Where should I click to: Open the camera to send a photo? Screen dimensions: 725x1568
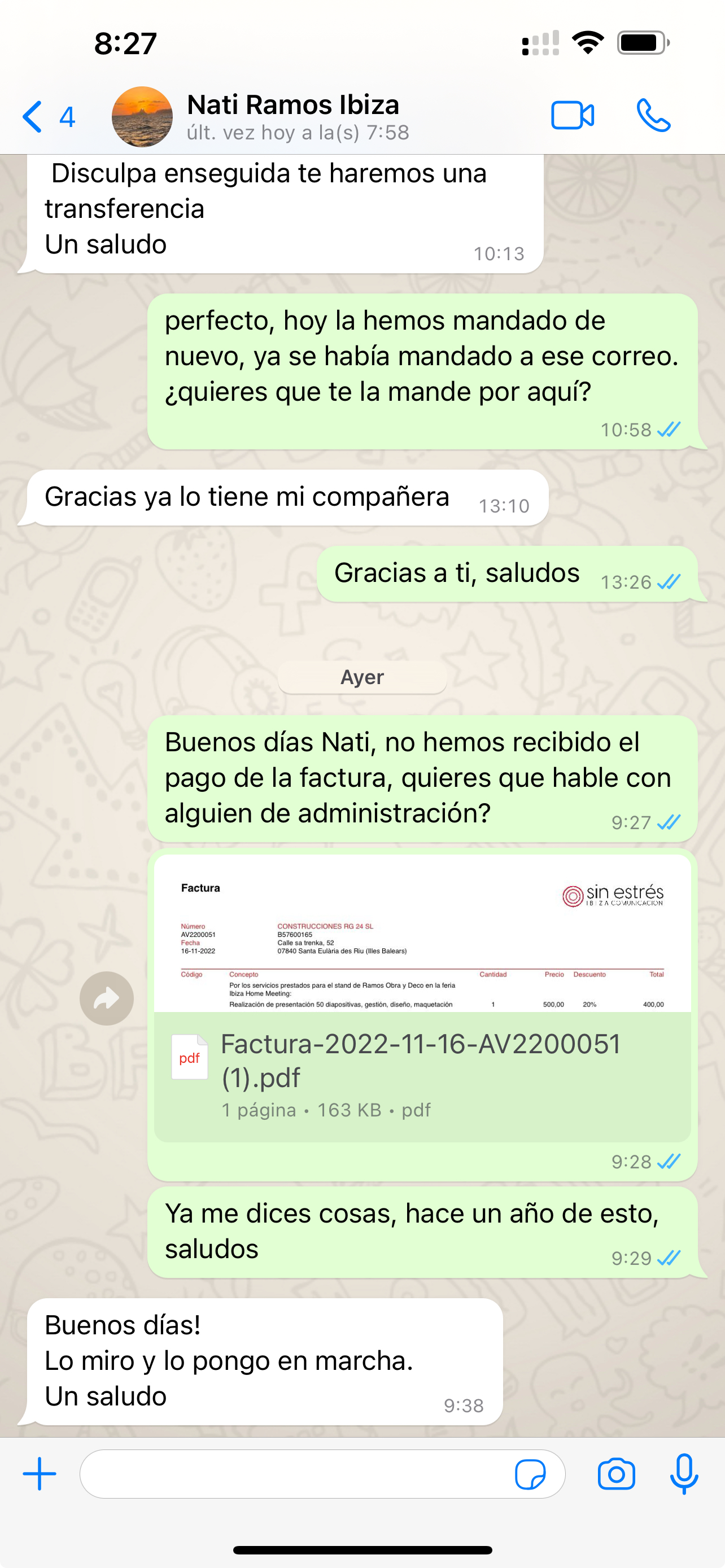coord(616,1474)
